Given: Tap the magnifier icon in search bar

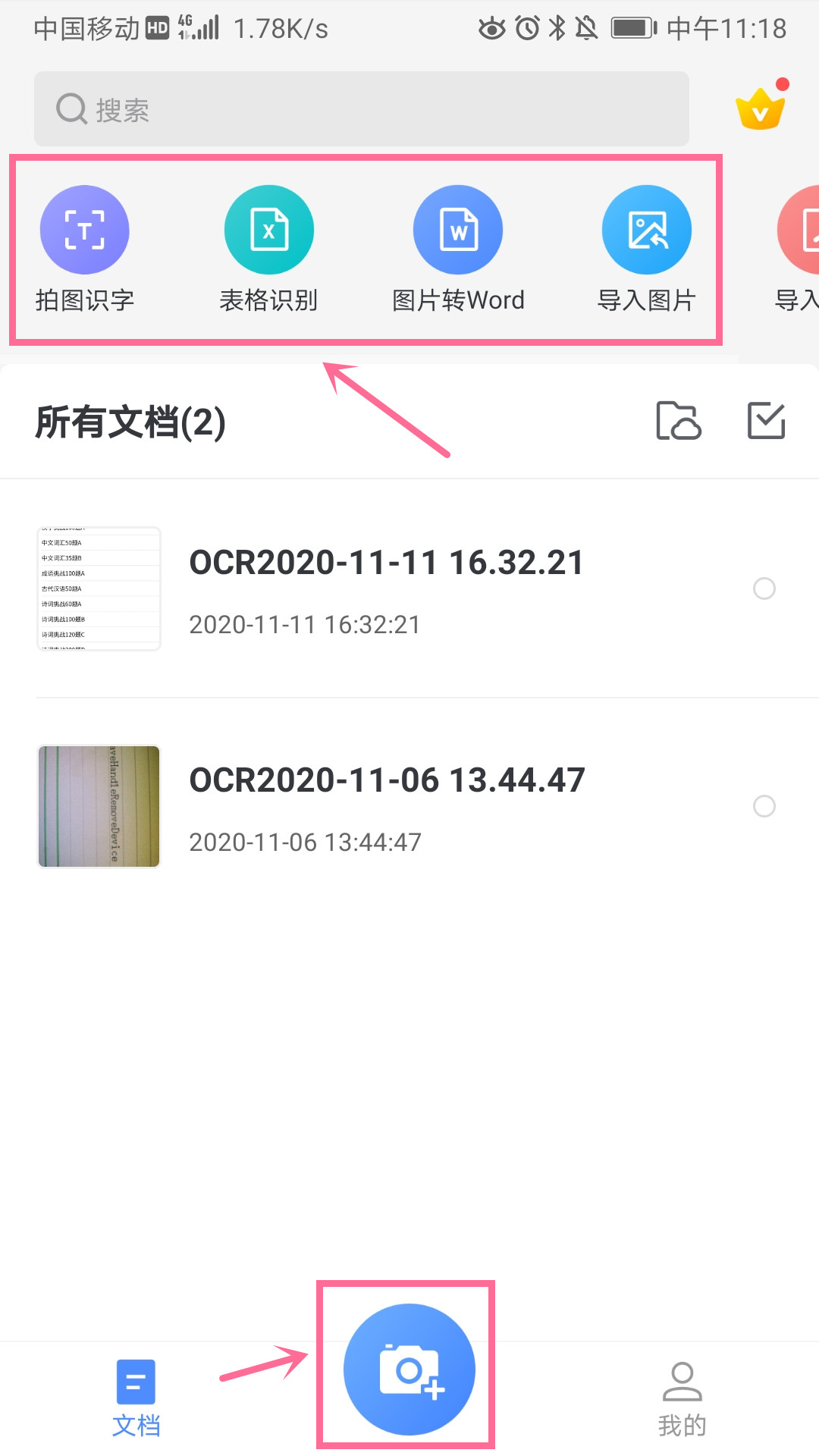Looking at the screenshot, I should click(x=71, y=108).
